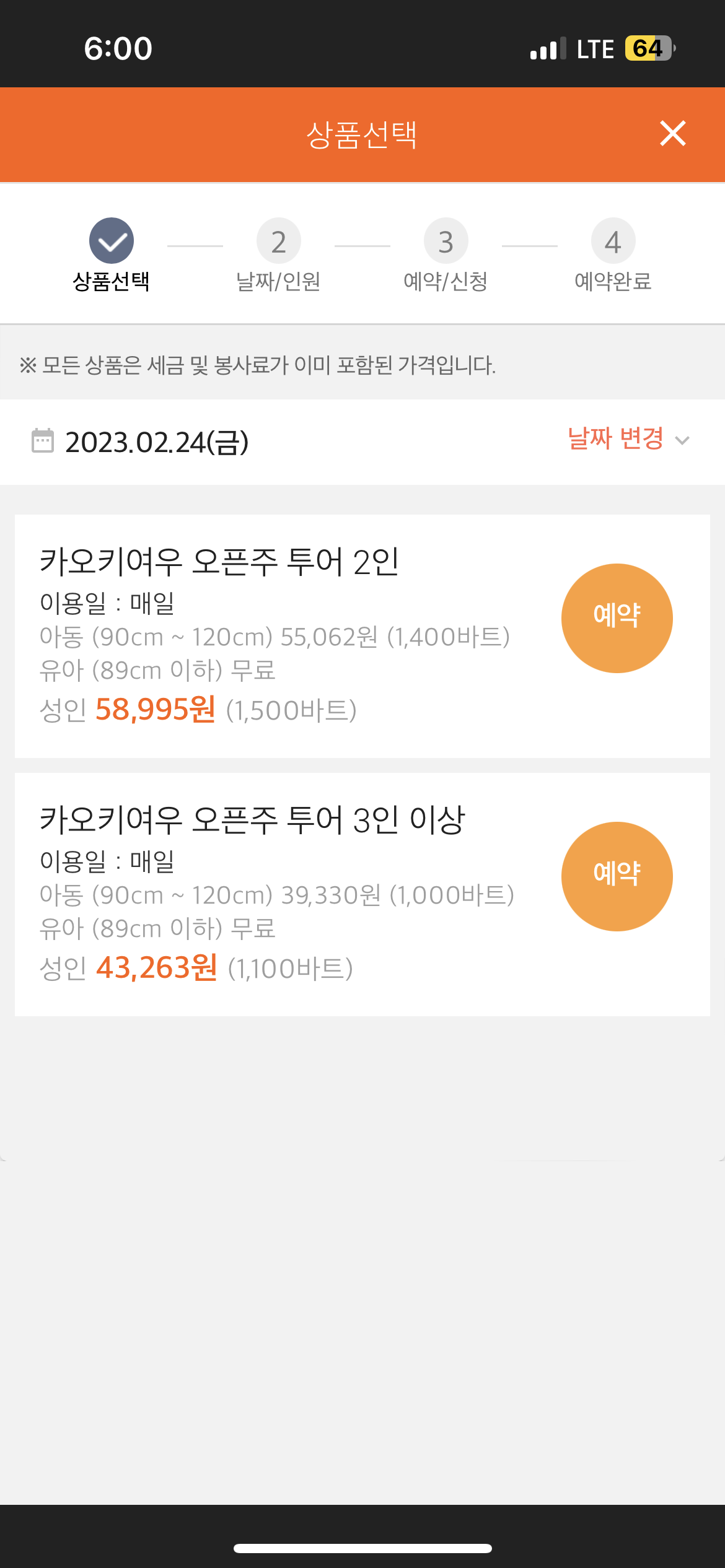Tap 예약 for the 오픈주 투어 3인 이상 tour

(617, 876)
